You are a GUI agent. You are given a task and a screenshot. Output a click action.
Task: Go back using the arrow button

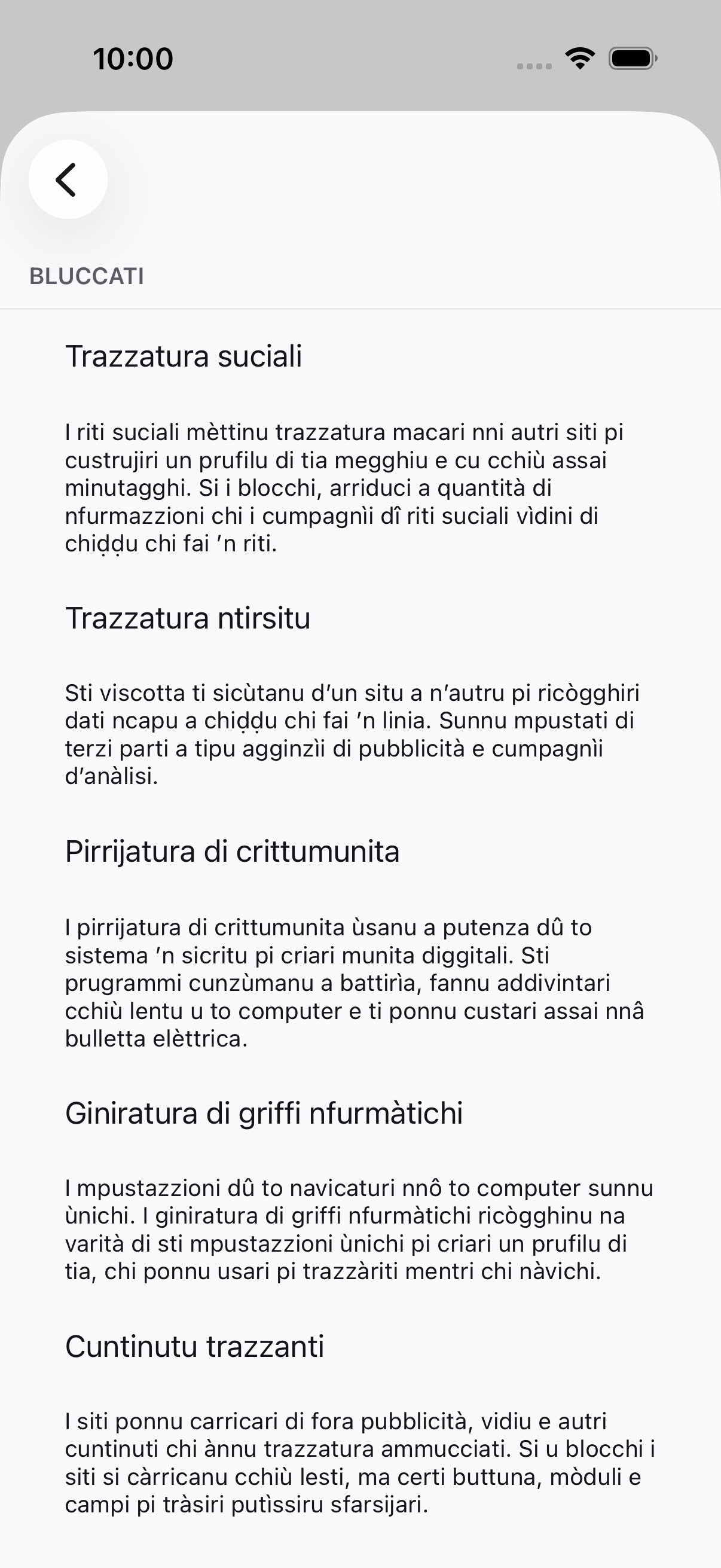(68, 179)
